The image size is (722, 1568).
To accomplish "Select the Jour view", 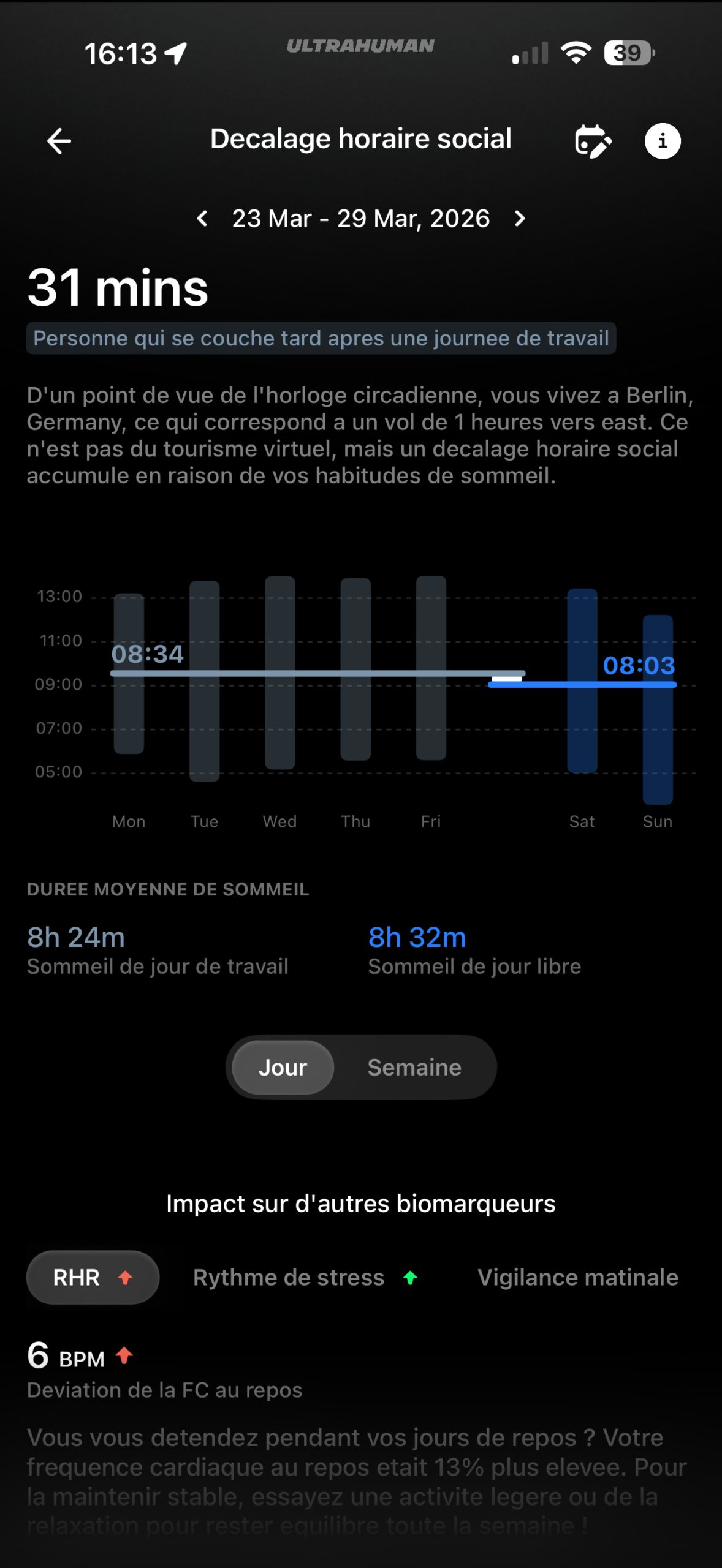I will [x=283, y=1068].
